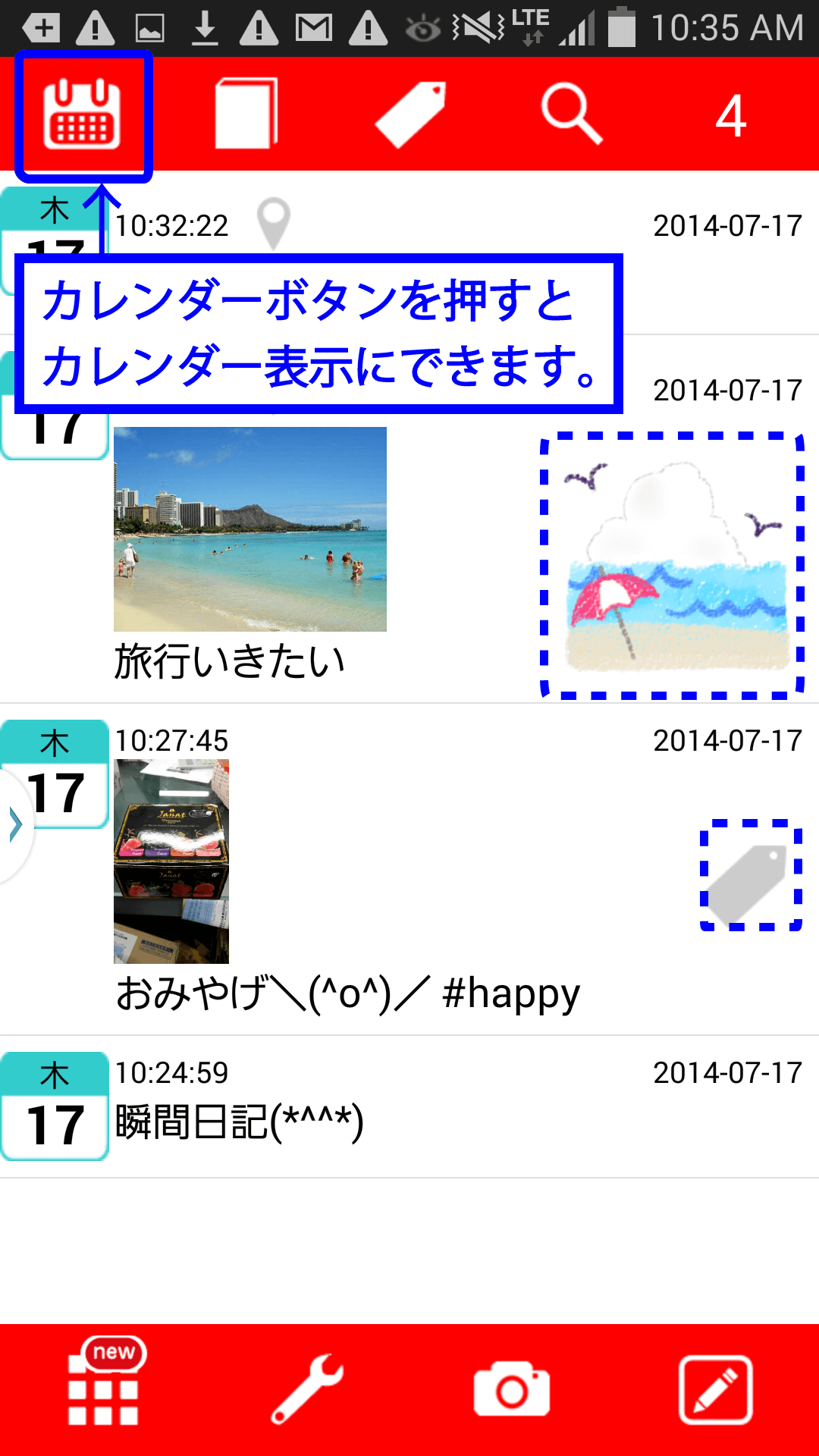The width and height of the screenshot is (819, 1456).
Task: Open the search magnifier
Action: tap(573, 115)
